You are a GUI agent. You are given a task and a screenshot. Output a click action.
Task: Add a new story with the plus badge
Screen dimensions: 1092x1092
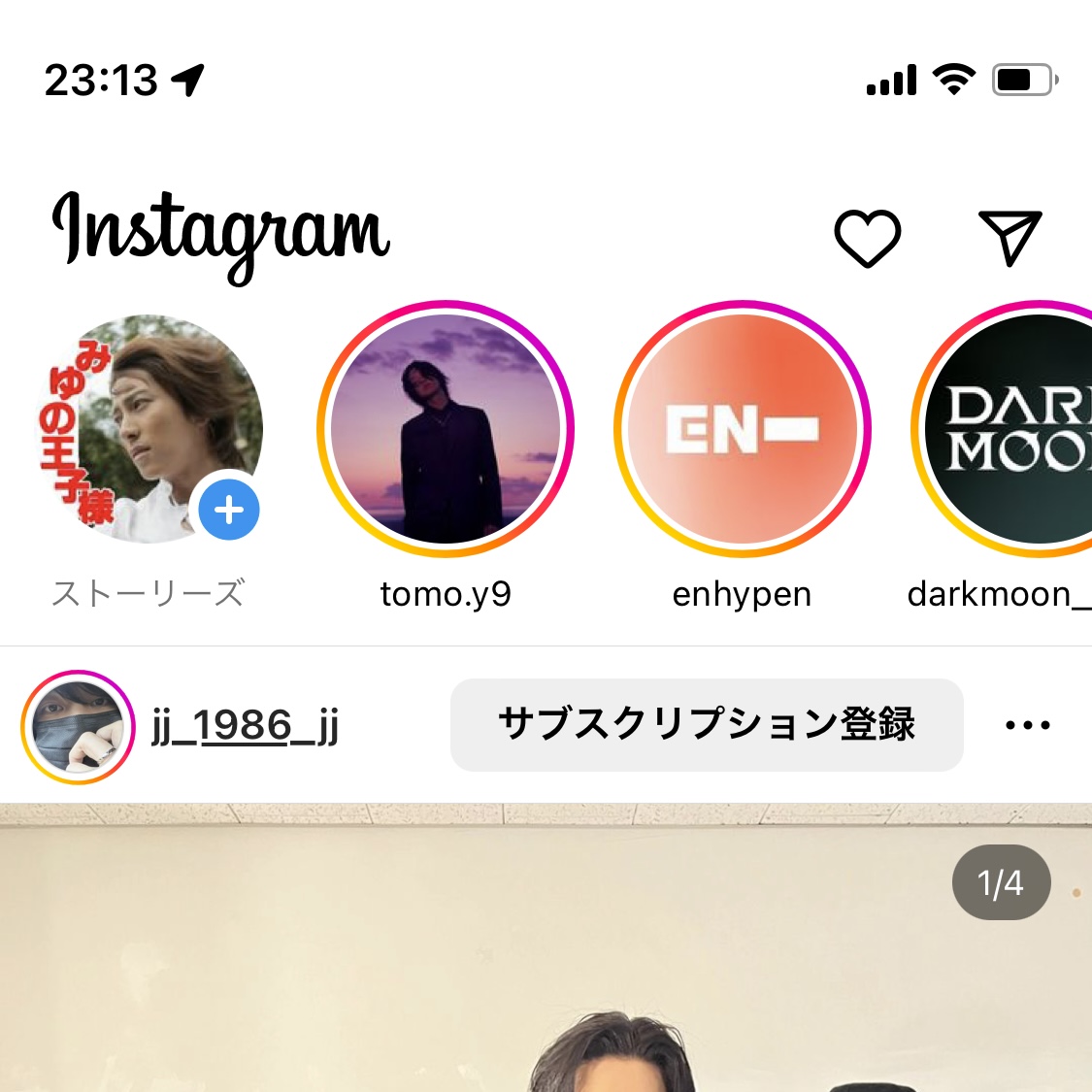click(x=229, y=510)
